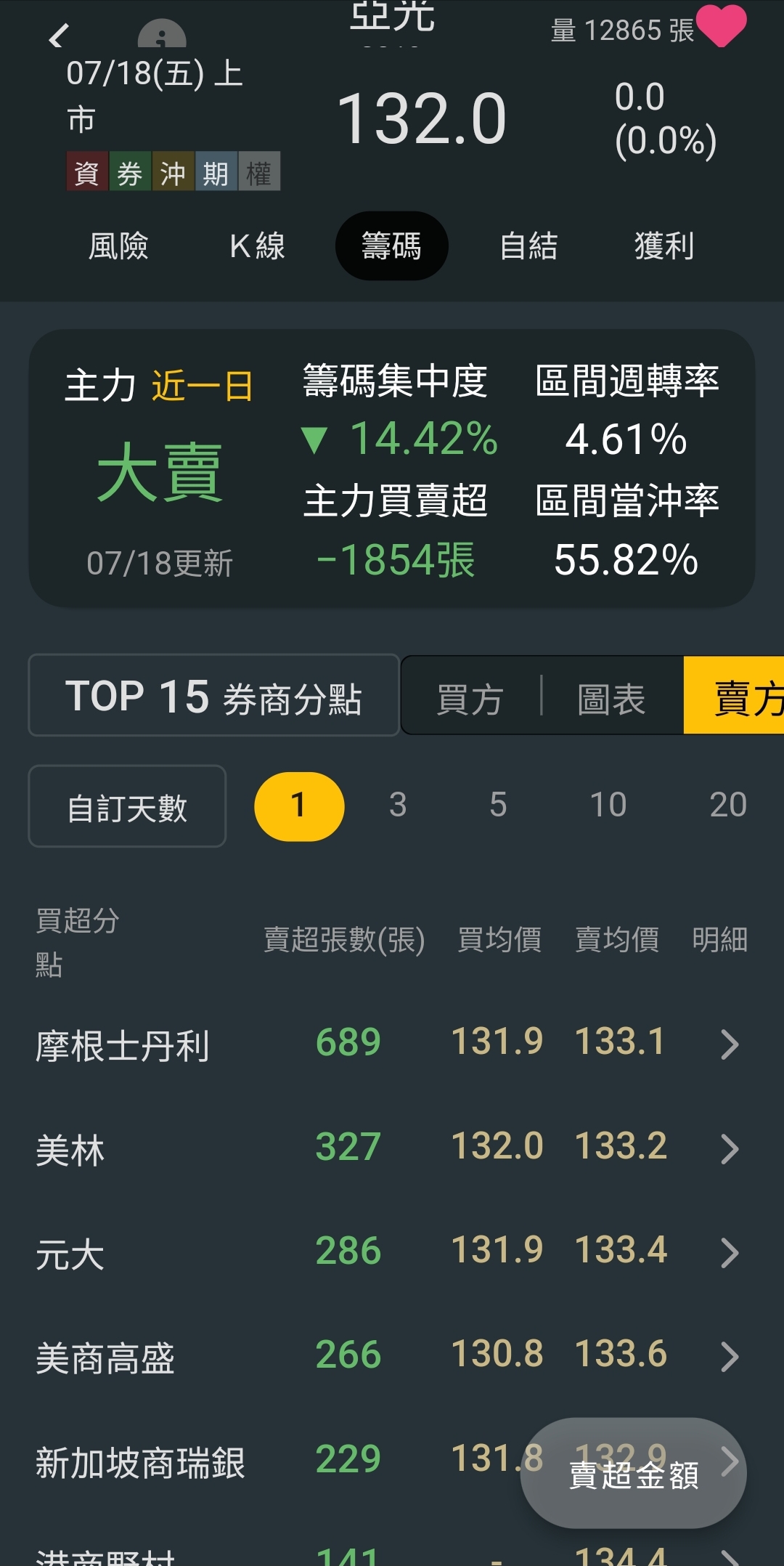Image resolution: width=784 pixels, height=1566 pixels.
Task: Tap the 主力 近一日 period selector
Action: tap(202, 386)
